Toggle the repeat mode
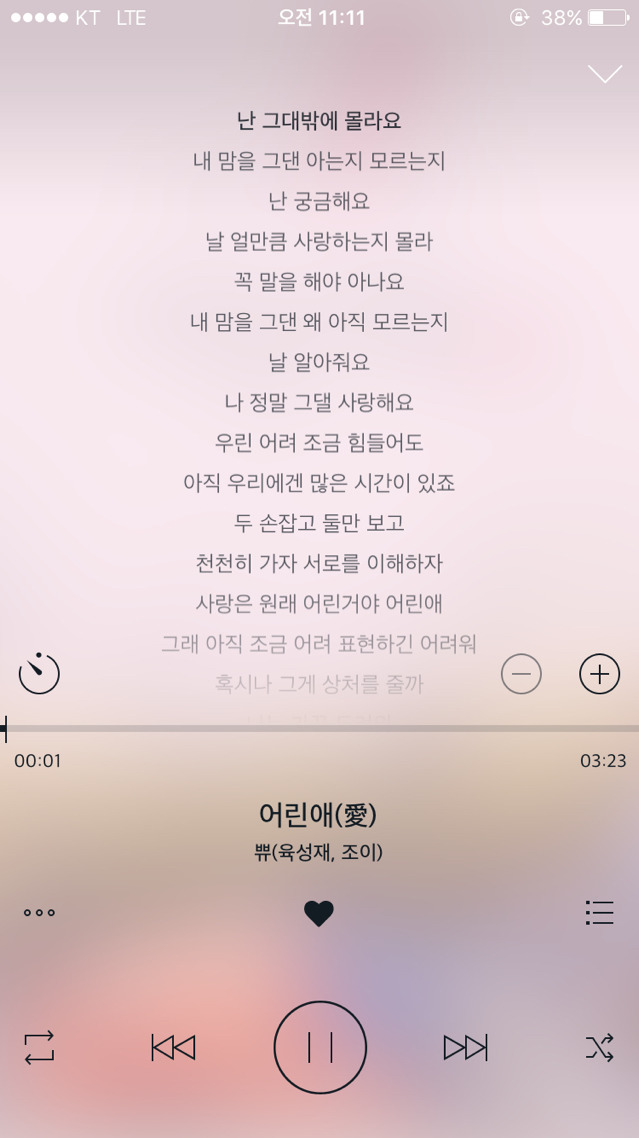The height and width of the screenshot is (1138, 639). pyautogui.click(x=39, y=1047)
